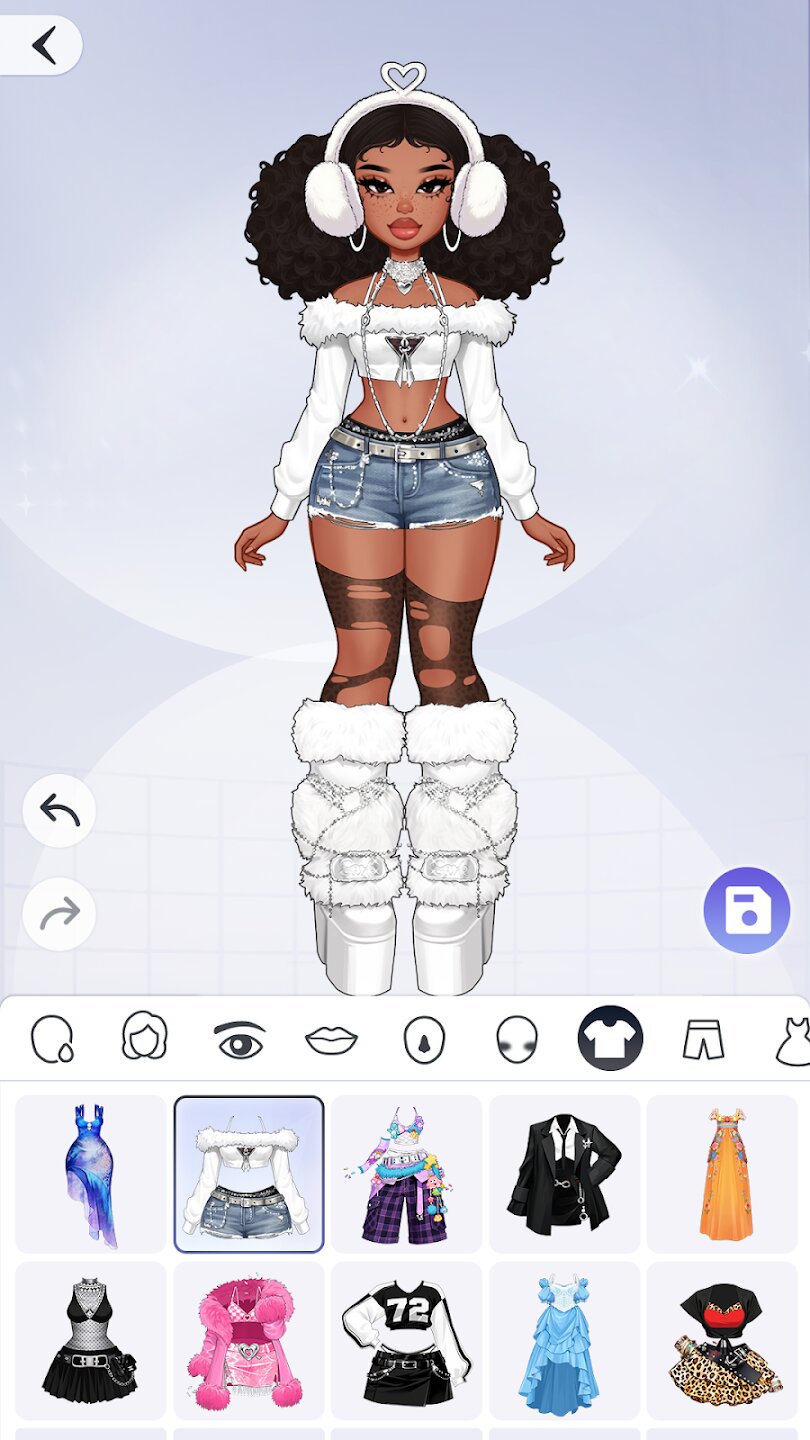Choose the pink fur jacket outfit
This screenshot has width=810, height=1440.
(x=248, y=1340)
